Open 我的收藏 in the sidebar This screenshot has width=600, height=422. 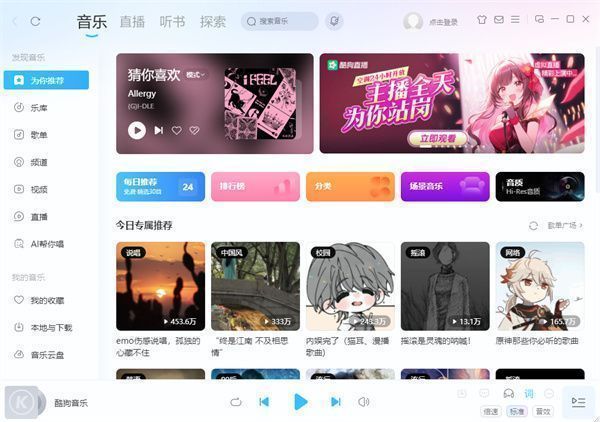[45, 300]
